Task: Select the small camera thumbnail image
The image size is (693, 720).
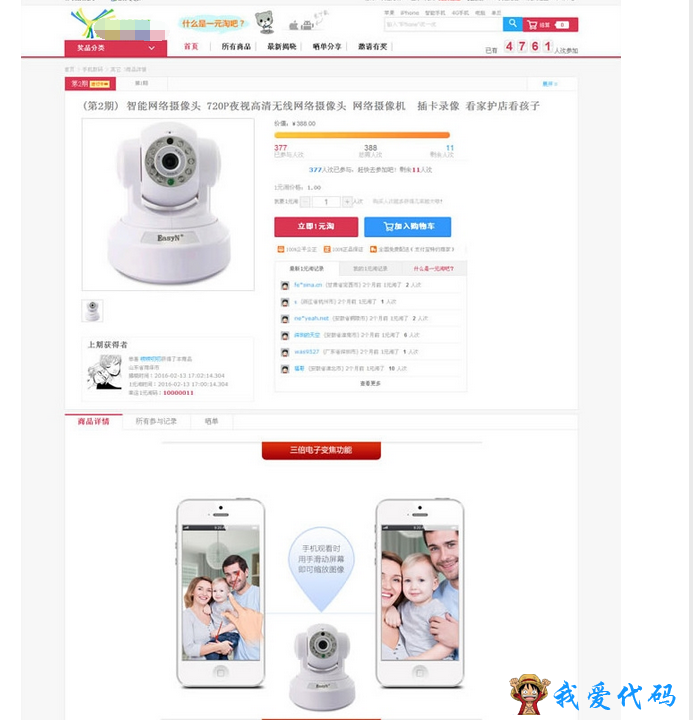Action: click(x=92, y=311)
